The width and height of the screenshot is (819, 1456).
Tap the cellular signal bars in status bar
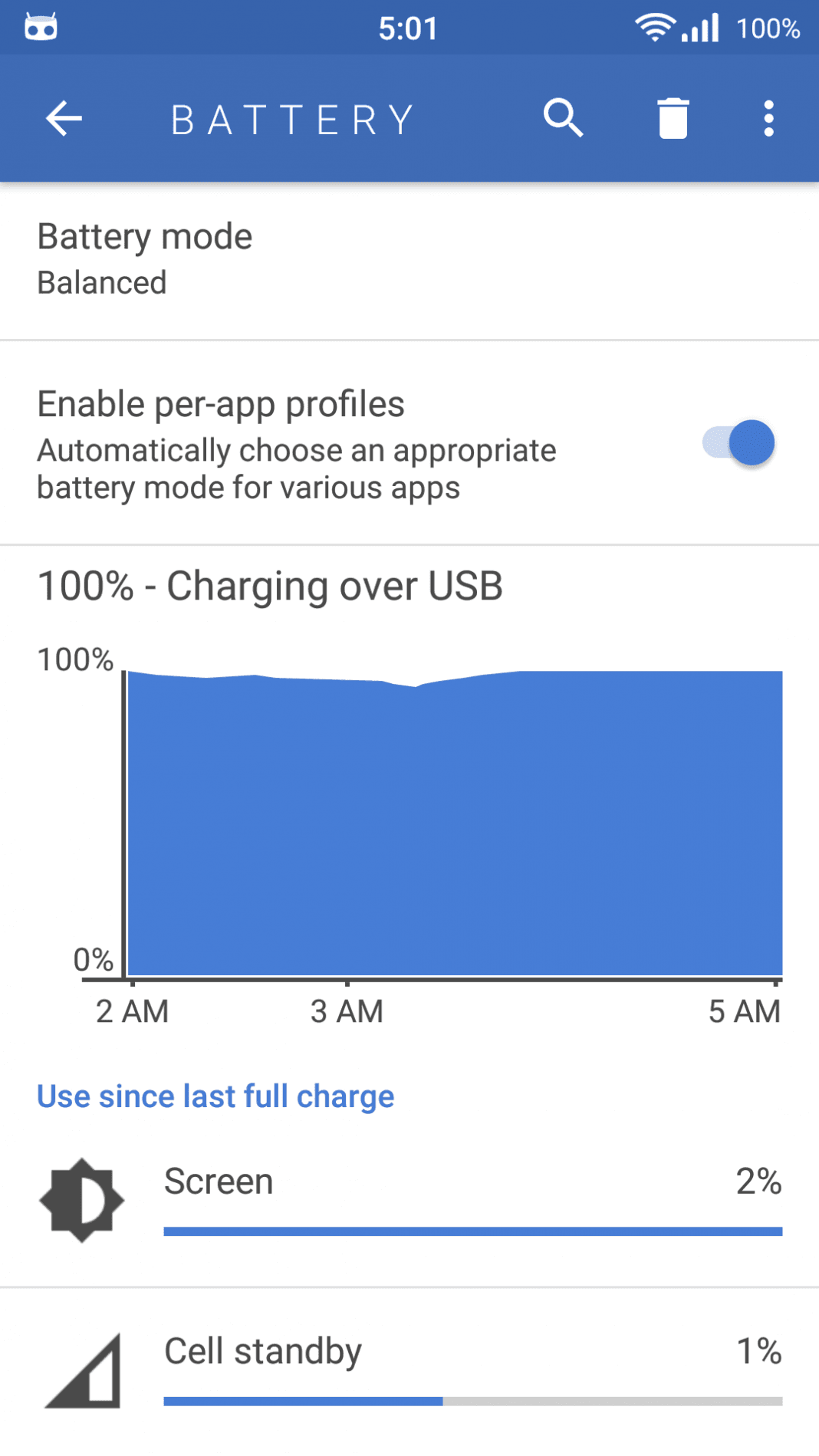[699, 26]
